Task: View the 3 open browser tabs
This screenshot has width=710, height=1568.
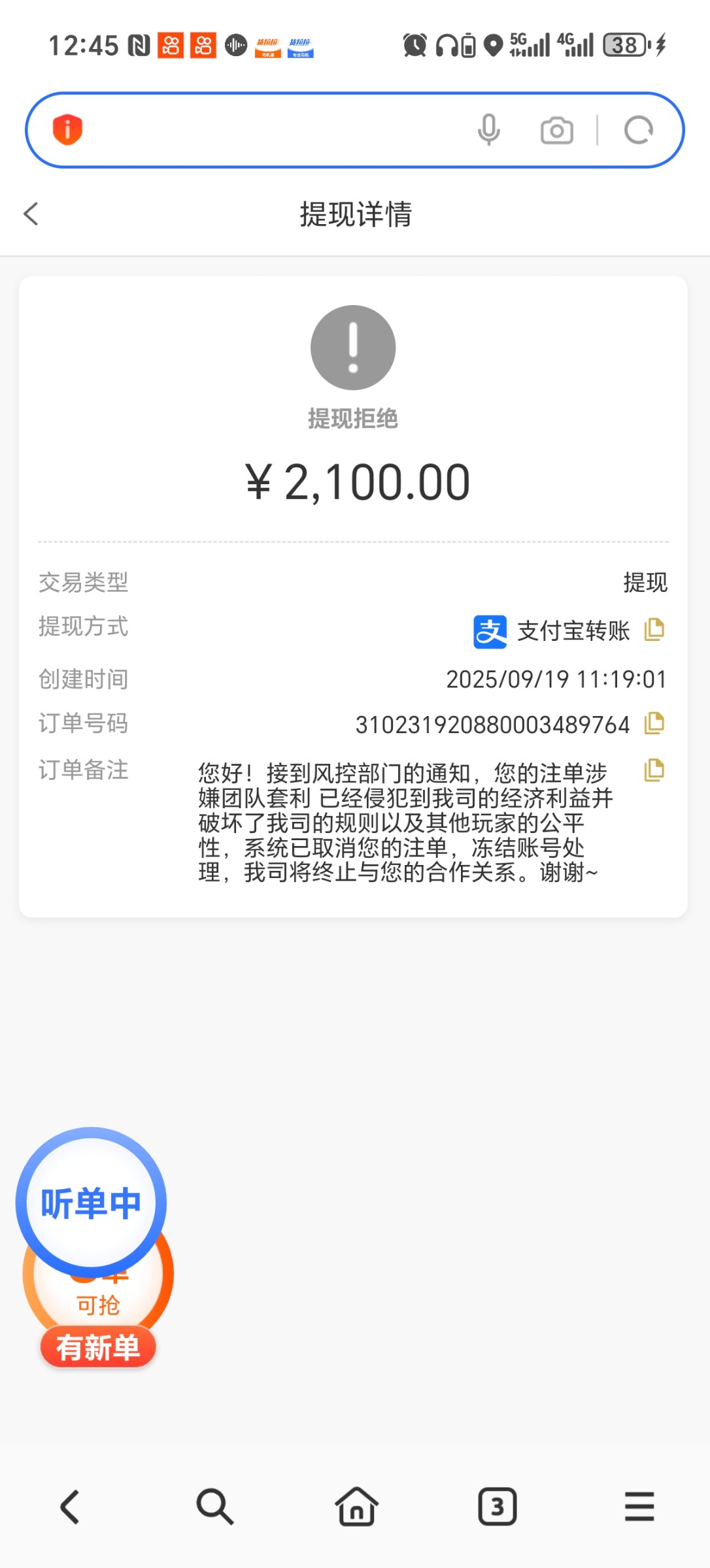Action: pyautogui.click(x=498, y=1507)
